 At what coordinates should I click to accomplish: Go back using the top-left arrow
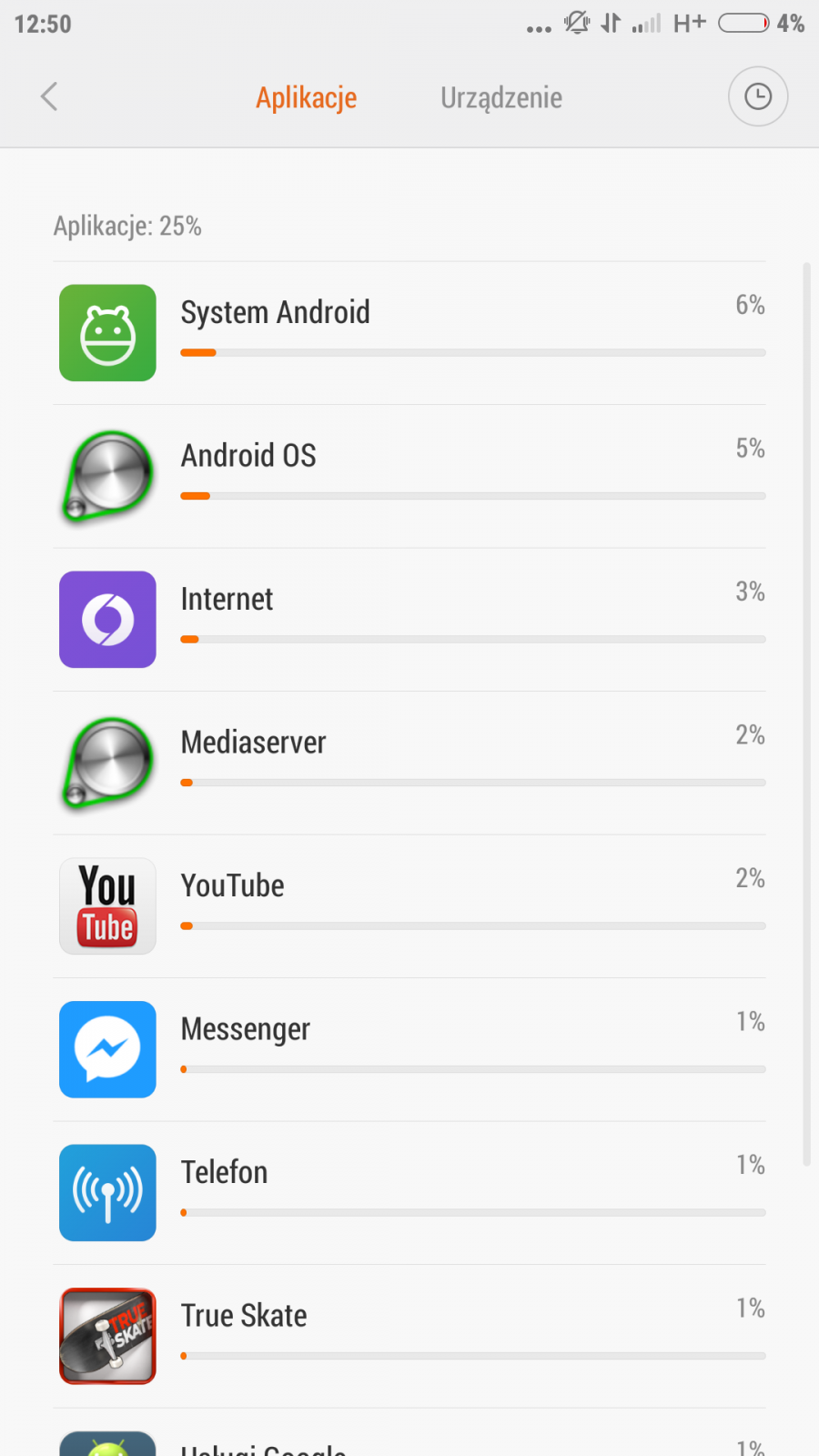49,96
